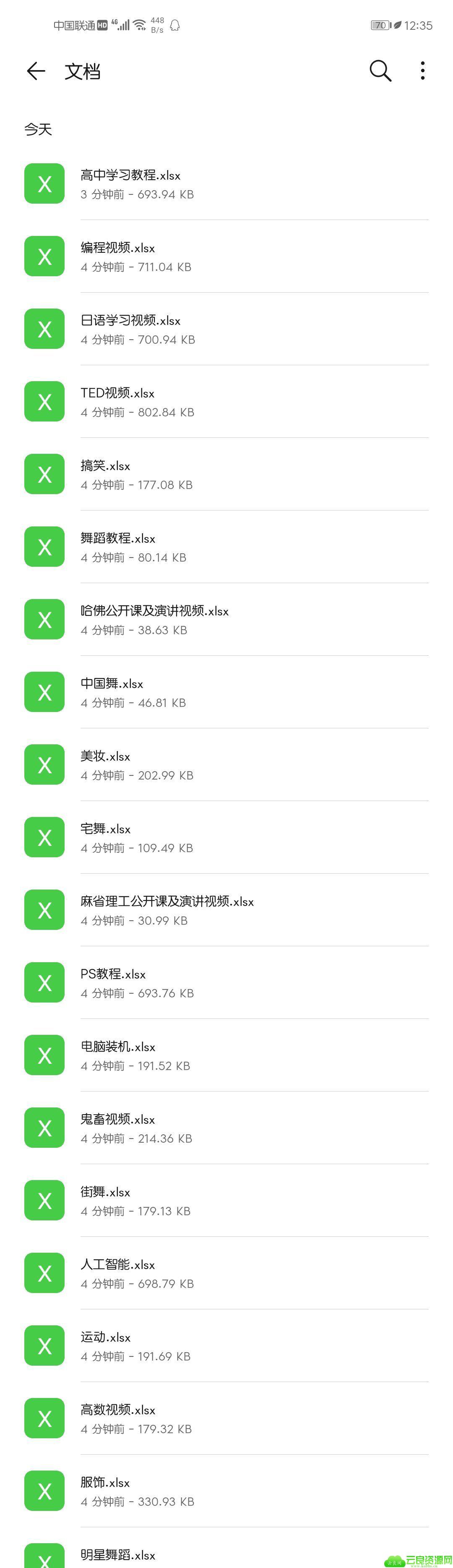The image size is (453, 1568).
Task: Open TED视频.xlsx
Action: [x=226, y=402]
